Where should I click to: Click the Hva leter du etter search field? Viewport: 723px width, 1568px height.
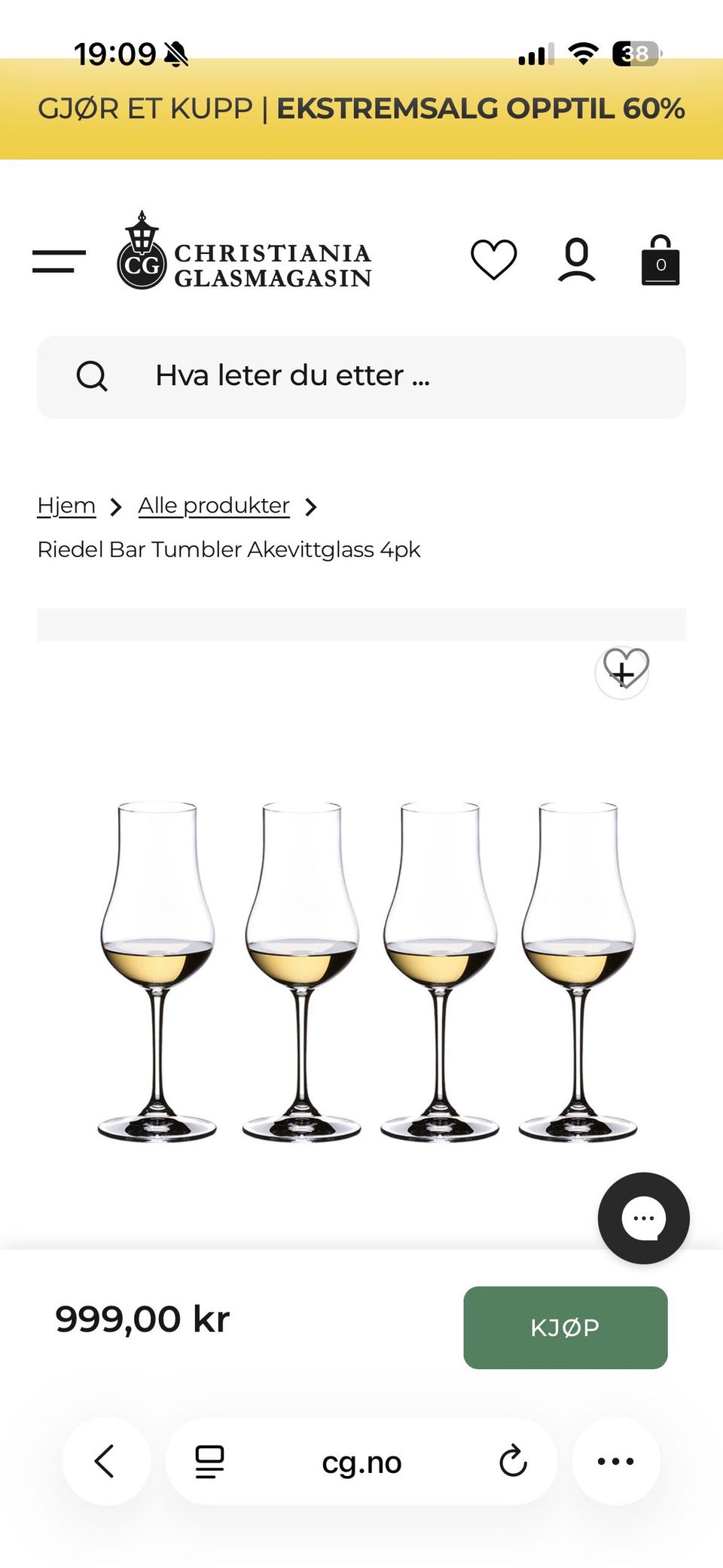361,376
